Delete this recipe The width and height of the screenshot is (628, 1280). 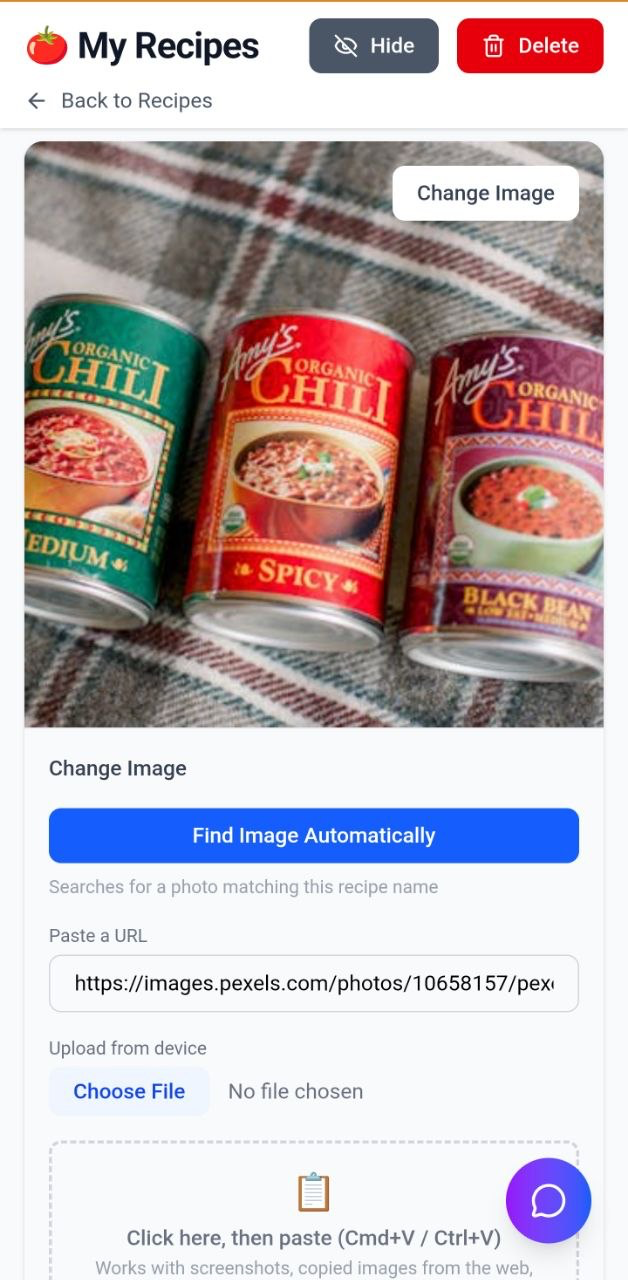(530, 46)
